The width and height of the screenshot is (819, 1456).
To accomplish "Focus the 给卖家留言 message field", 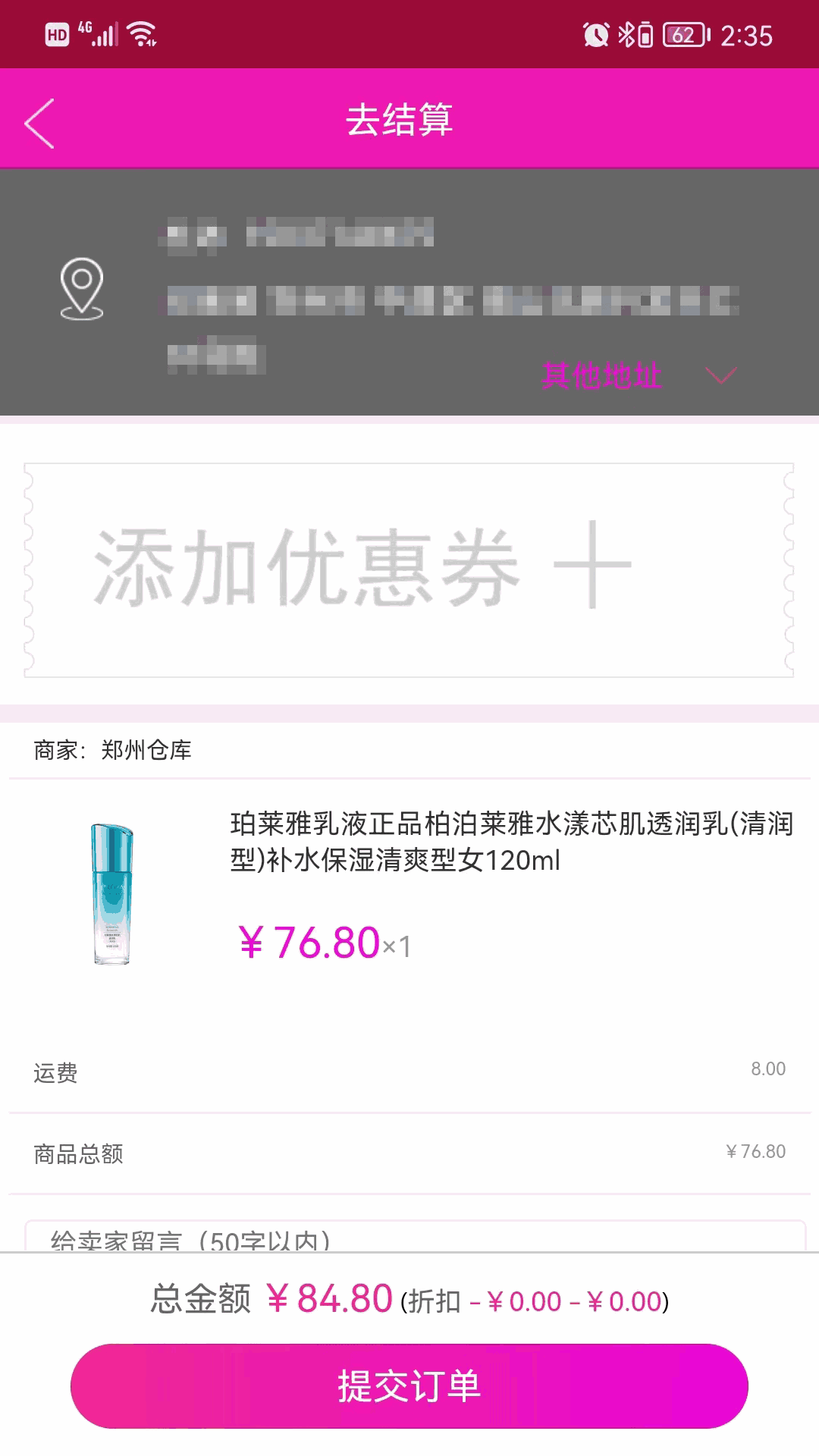I will tap(414, 1238).
